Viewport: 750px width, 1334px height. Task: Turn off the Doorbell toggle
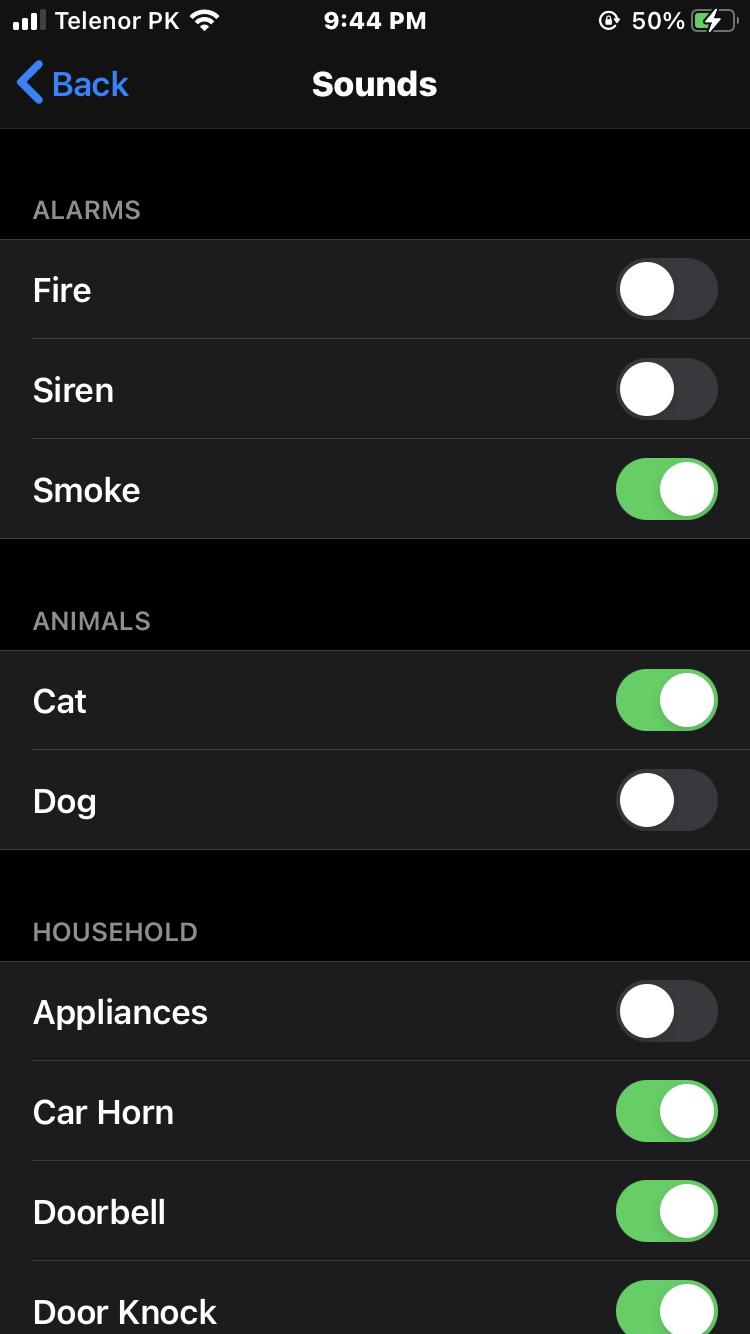point(666,1212)
